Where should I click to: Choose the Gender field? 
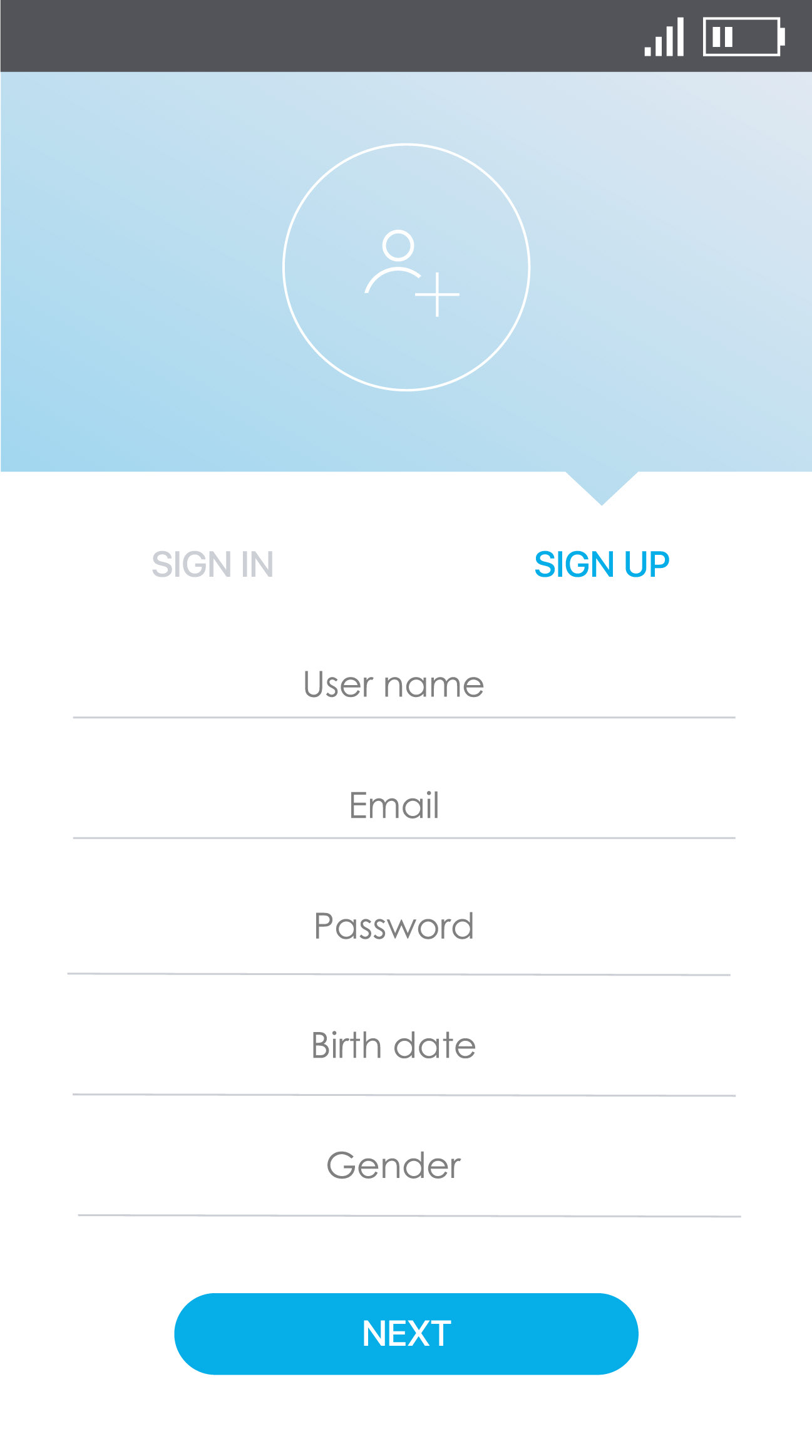click(409, 1167)
